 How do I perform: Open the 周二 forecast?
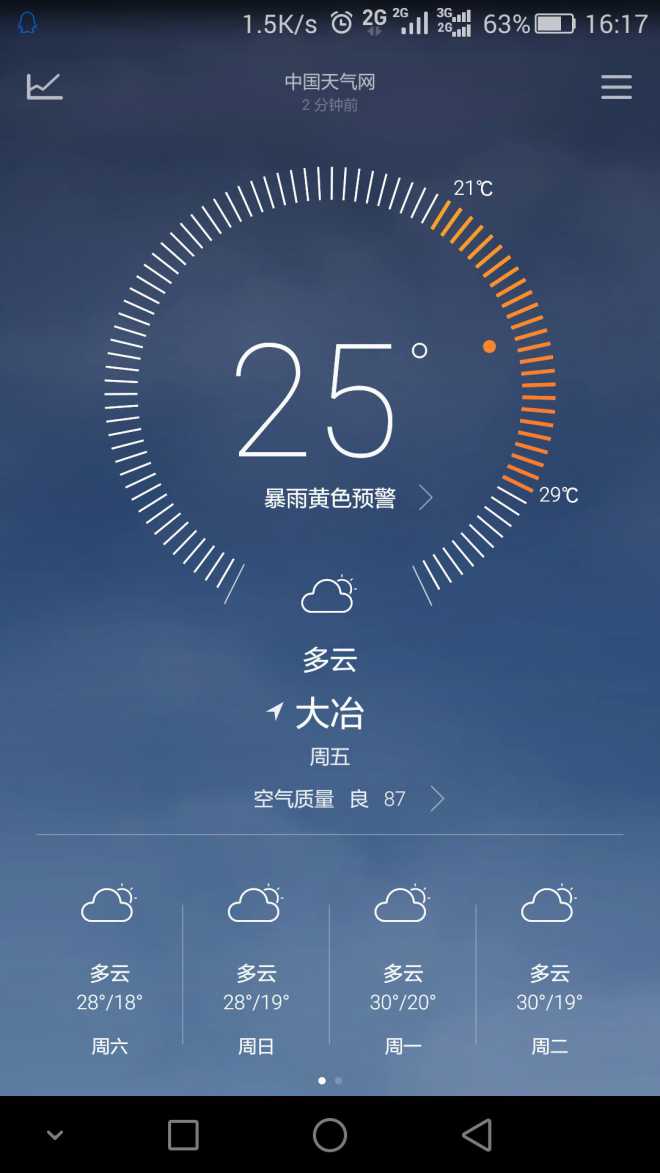tap(549, 969)
